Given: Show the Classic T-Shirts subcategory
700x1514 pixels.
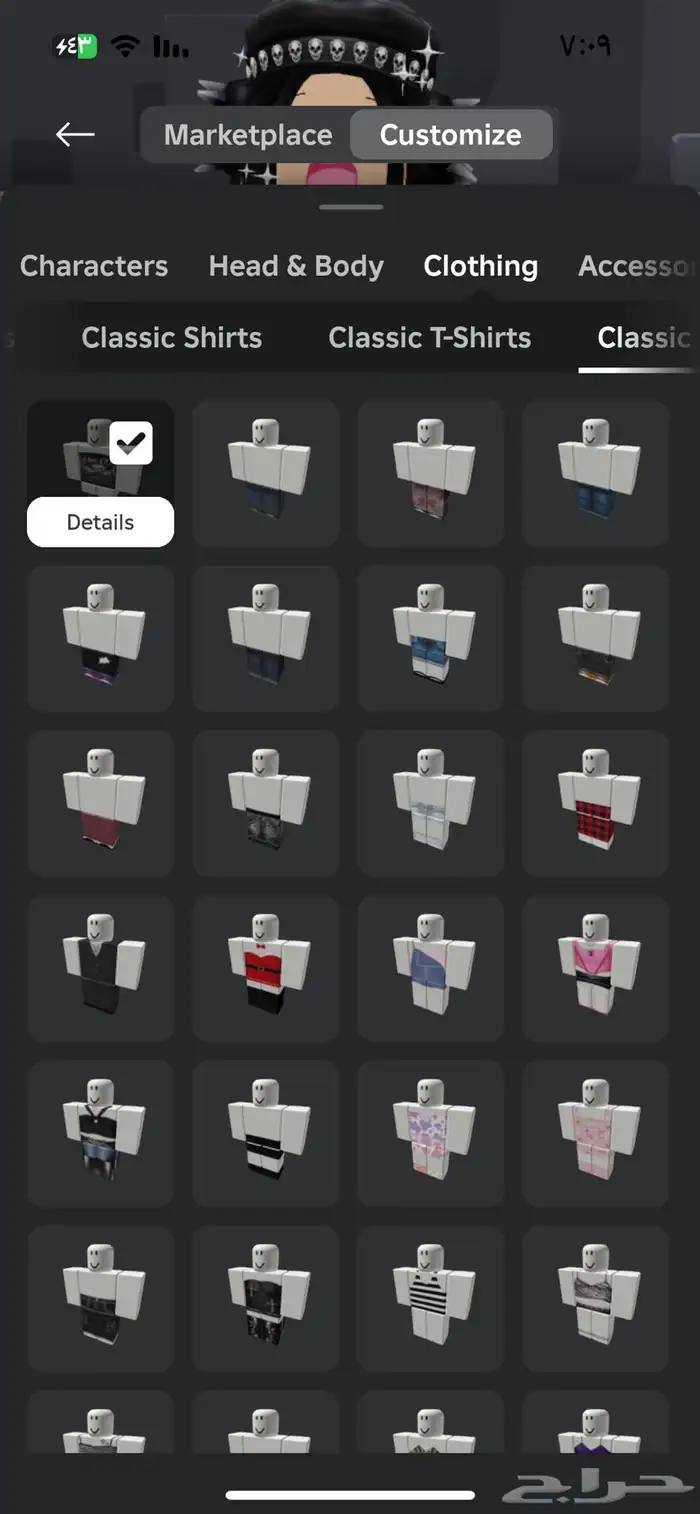Looking at the screenshot, I should click(429, 338).
